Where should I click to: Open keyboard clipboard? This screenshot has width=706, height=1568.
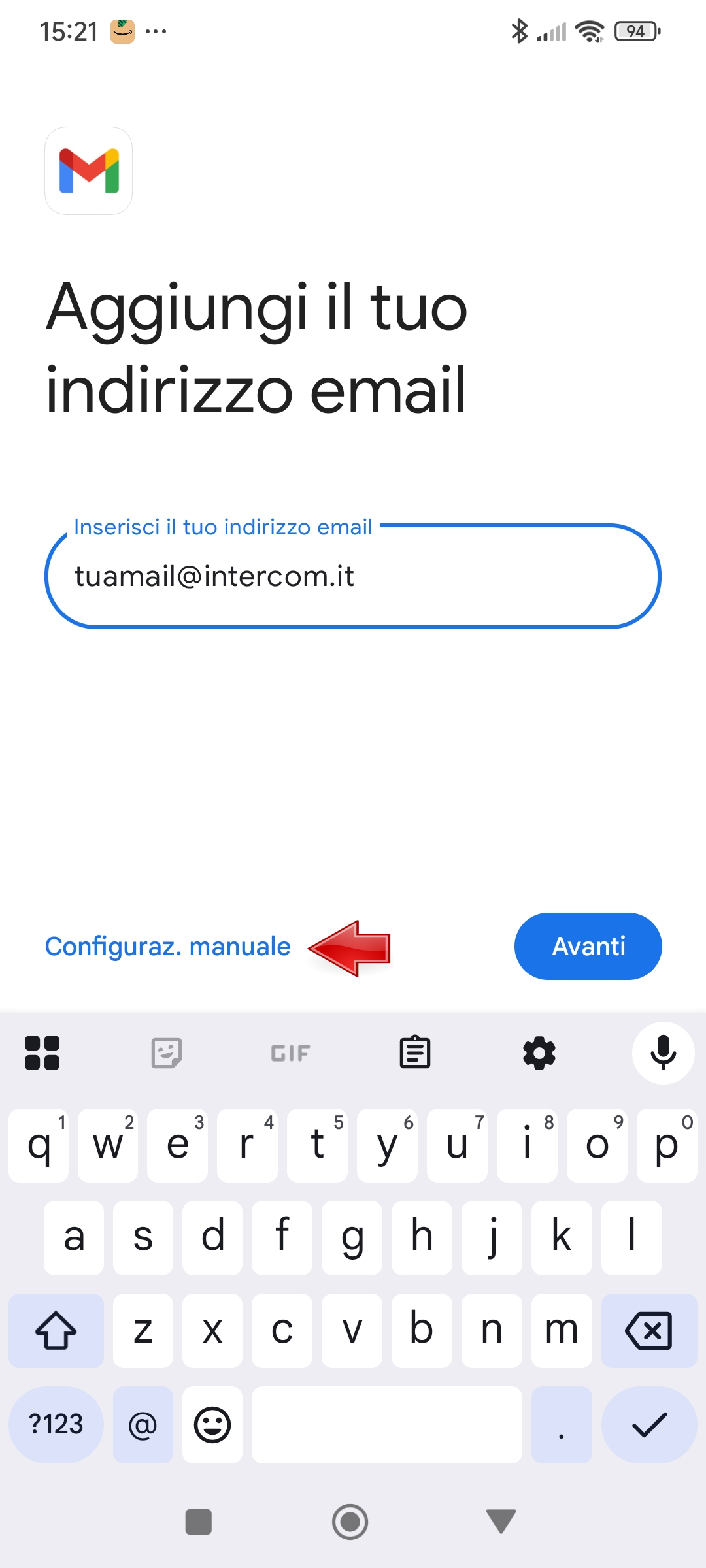[414, 1053]
